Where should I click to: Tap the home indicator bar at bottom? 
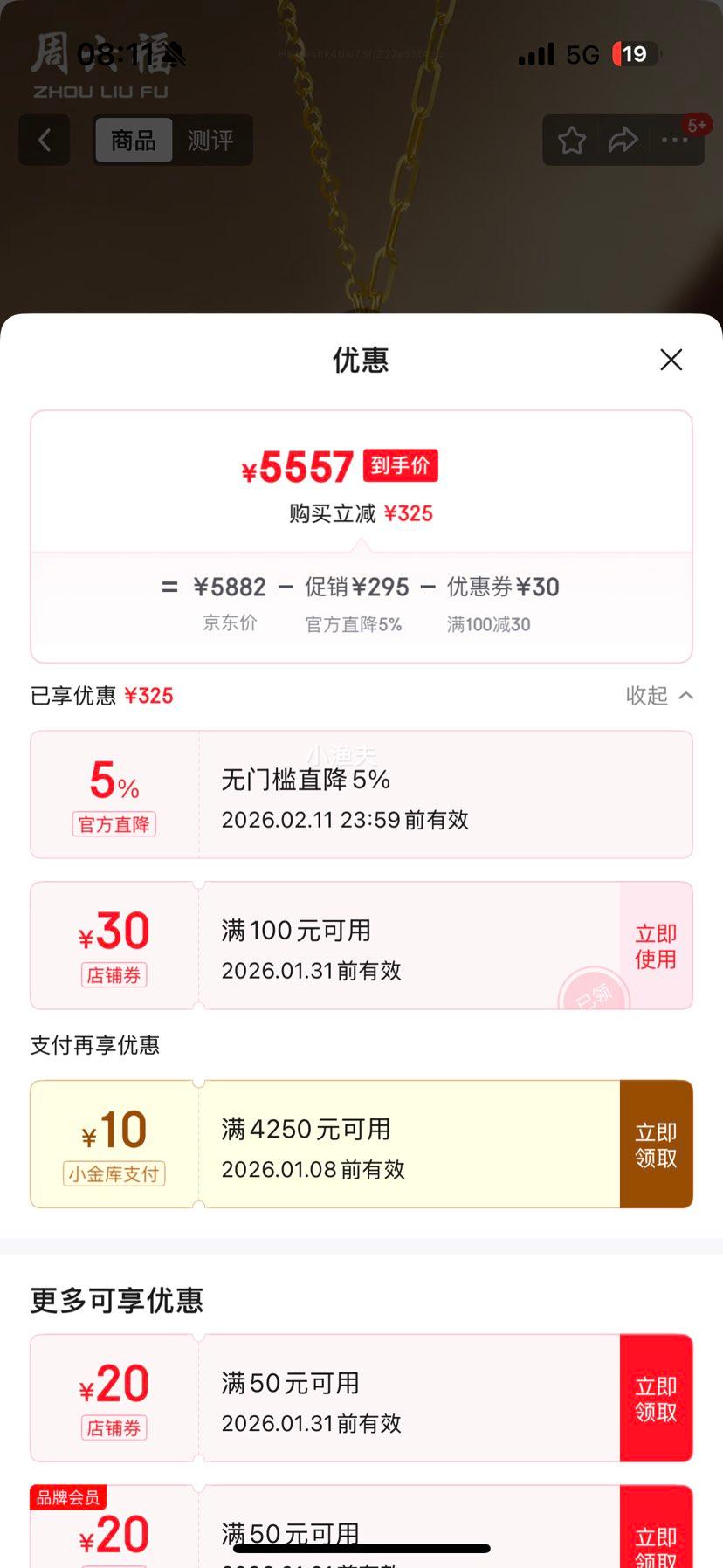pos(361,1544)
